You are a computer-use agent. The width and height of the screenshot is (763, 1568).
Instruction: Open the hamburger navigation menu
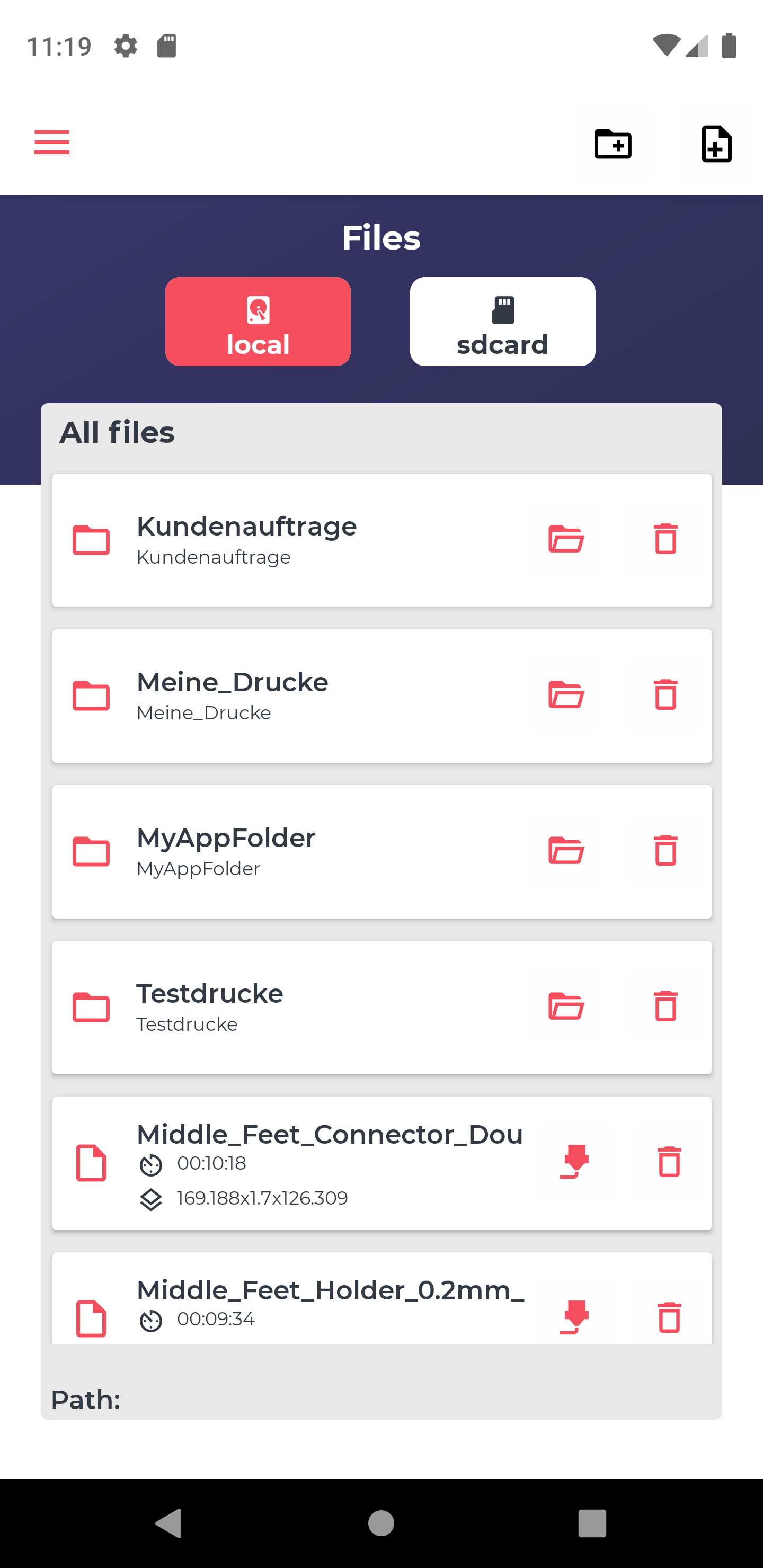[x=52, y=142]
